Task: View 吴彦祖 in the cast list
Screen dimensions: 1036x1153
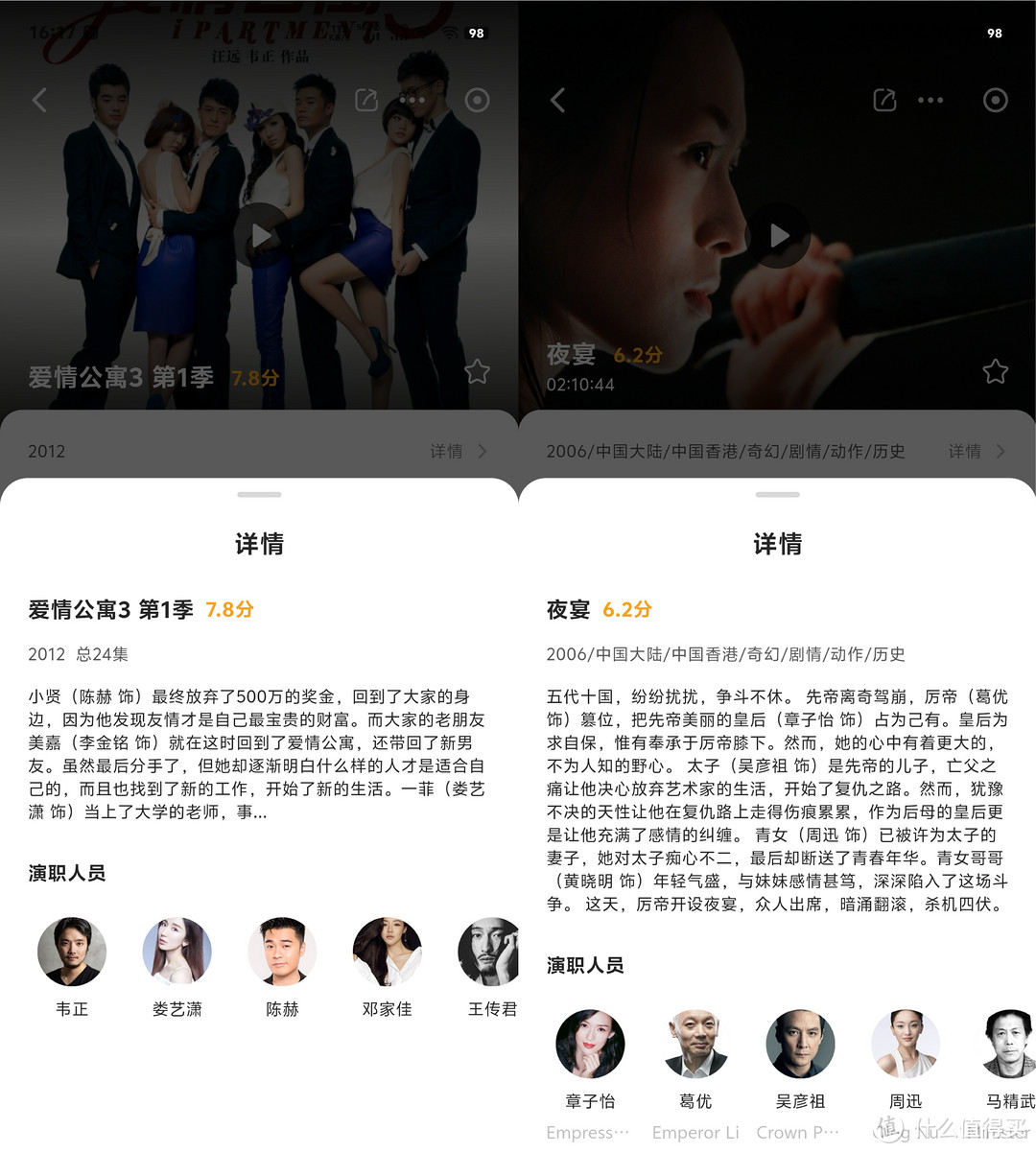Action: [800, 1044]
